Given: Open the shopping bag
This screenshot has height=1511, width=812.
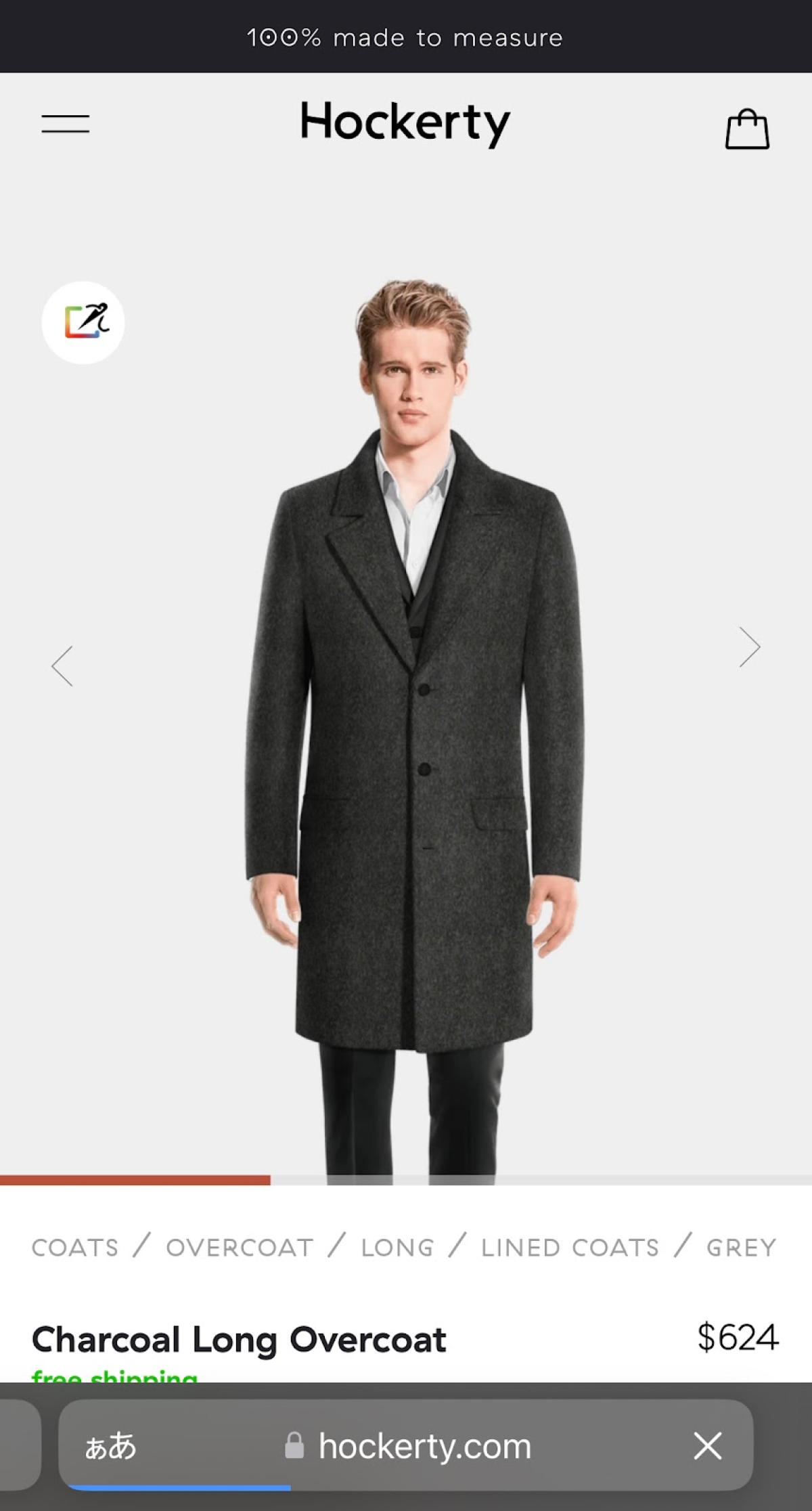Looking at the screenshot, I should click(x=747, y=129).
